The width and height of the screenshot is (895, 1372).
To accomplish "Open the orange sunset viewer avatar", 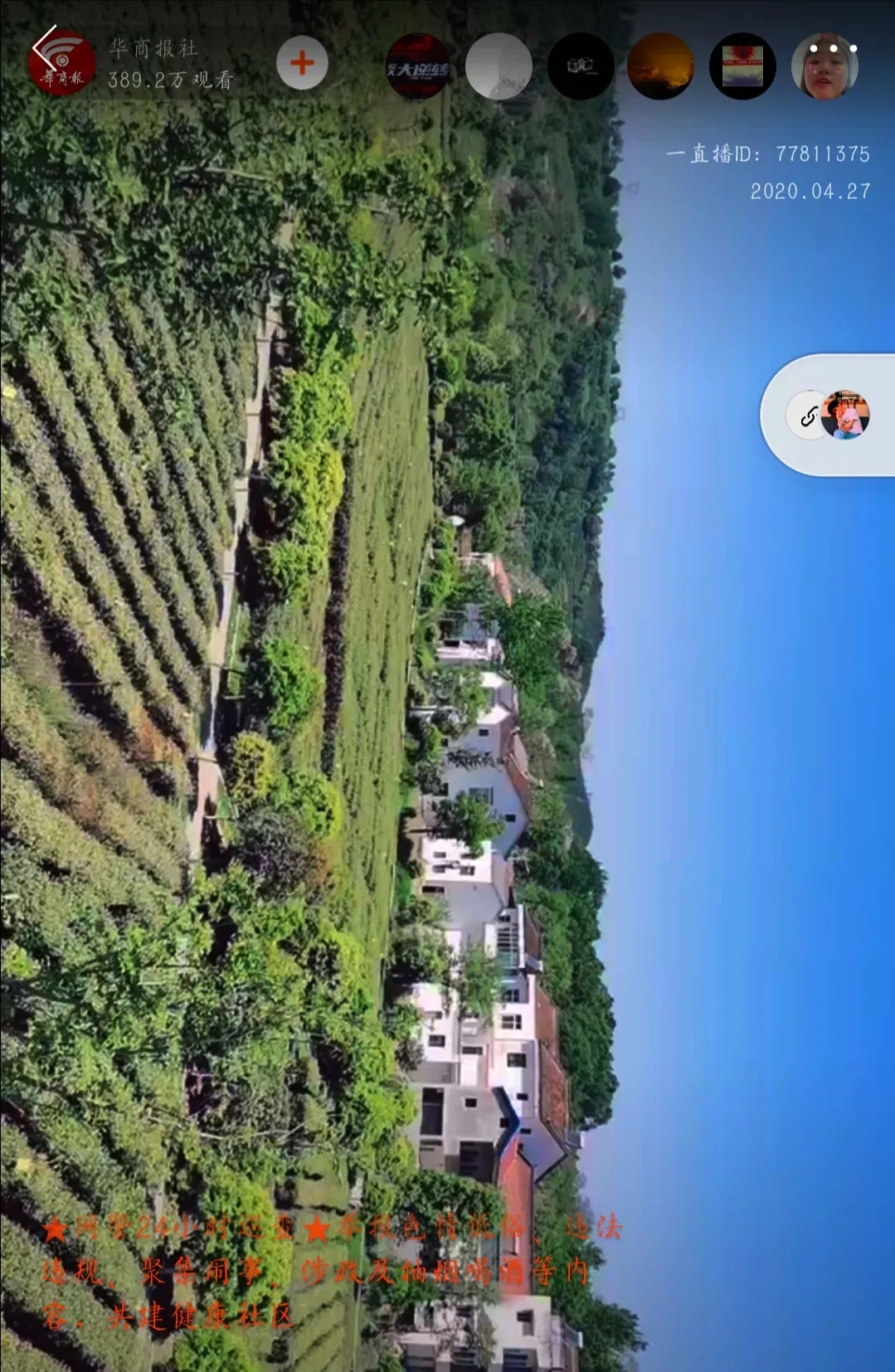I will click(x=661, y=66).
